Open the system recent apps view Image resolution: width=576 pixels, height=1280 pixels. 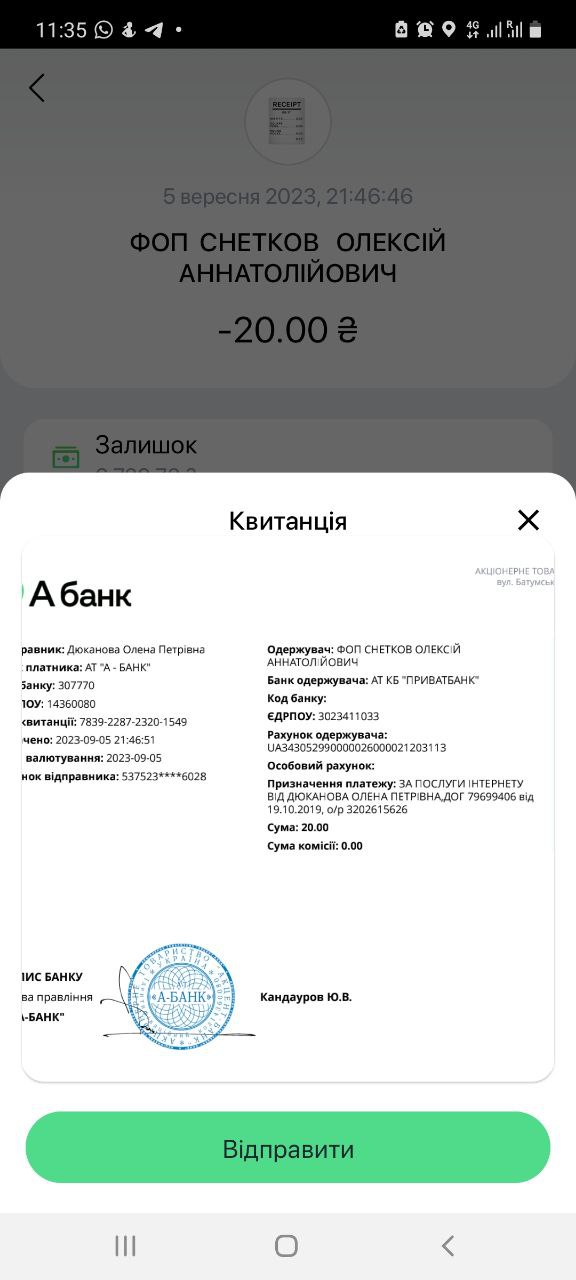tap(125, 1245)
